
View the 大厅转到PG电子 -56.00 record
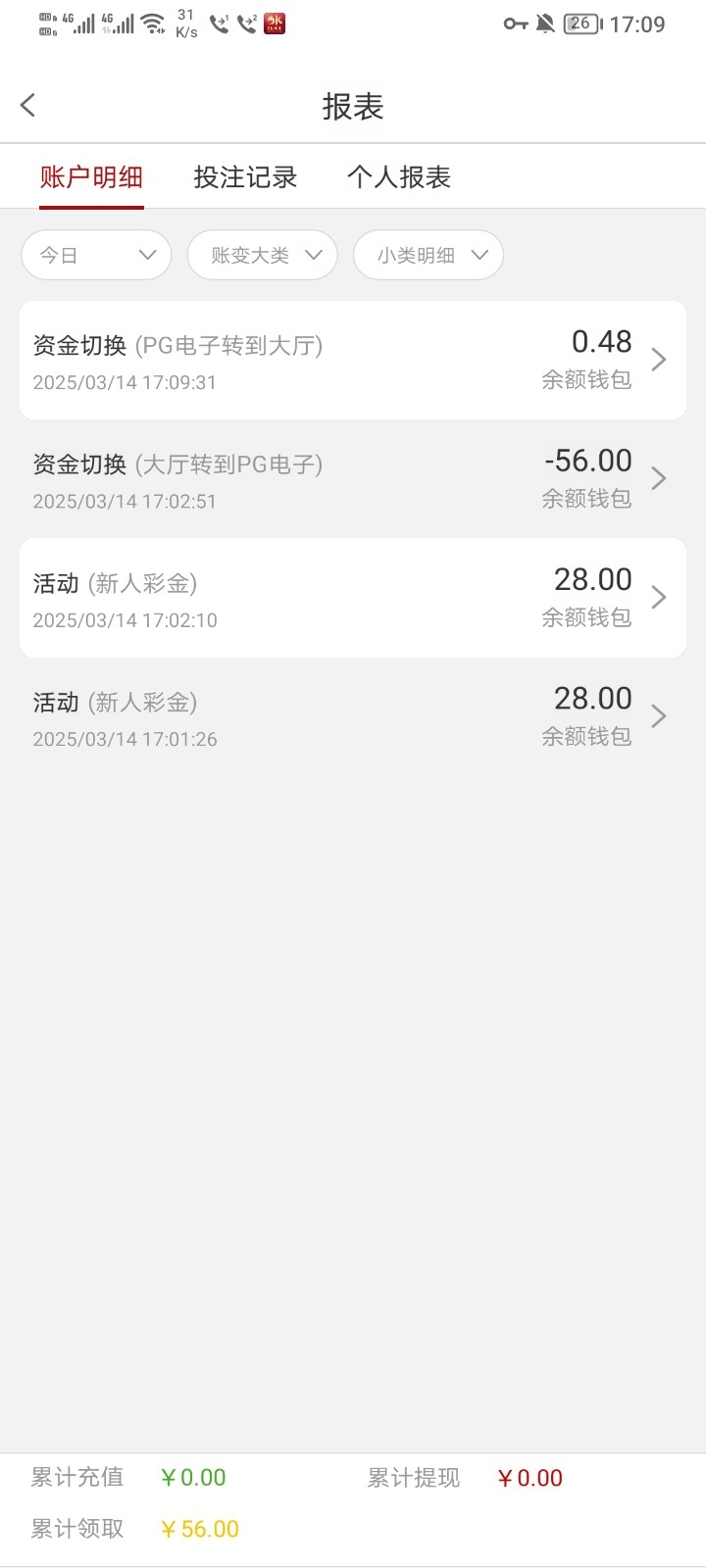click(353, 479)
